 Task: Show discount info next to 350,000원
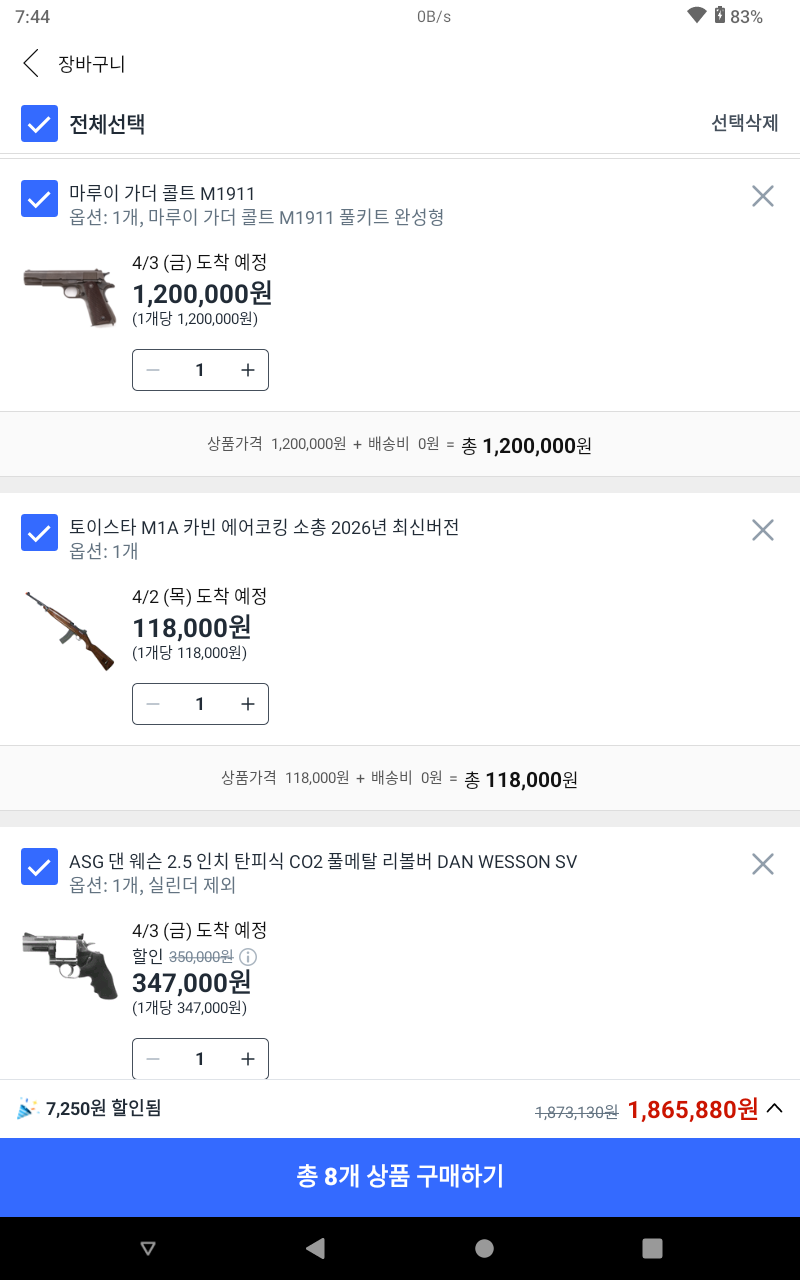[248, 957]
